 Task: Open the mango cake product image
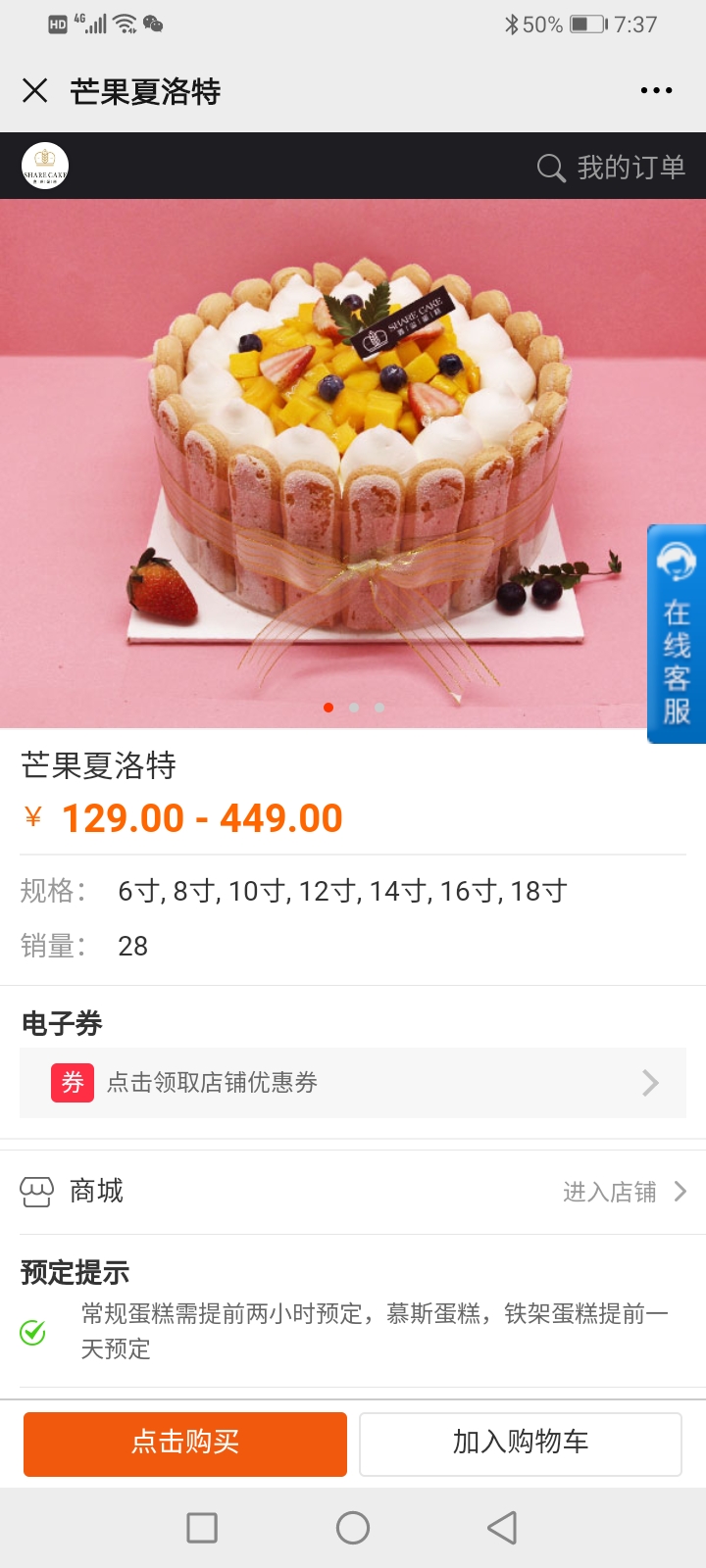coord(353,464)
